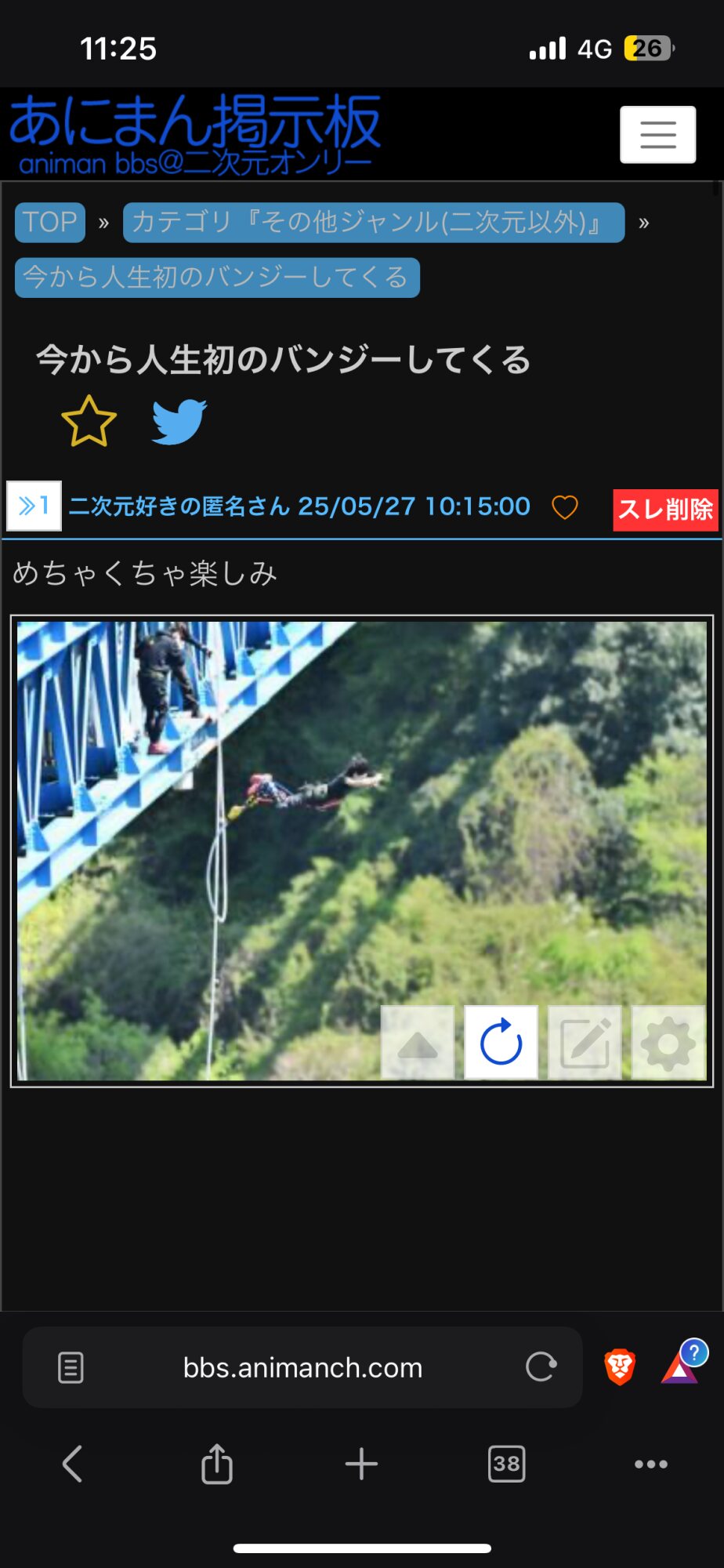Reload the page from the address bar
Viewport: 724px width, 1568px height.
tap(541, 1367)
